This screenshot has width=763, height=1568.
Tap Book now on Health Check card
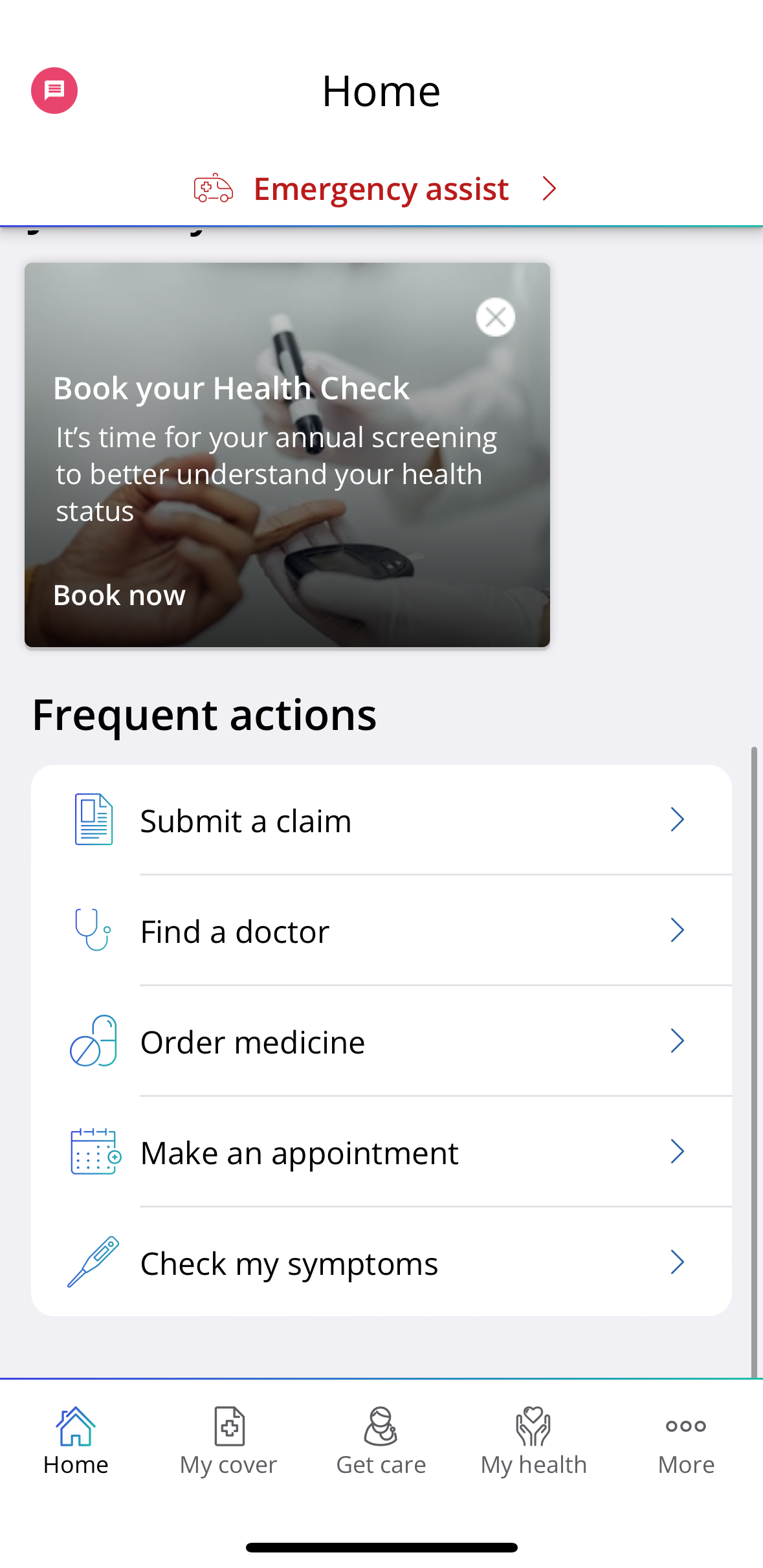pyautogui.click(x=120, y=595)
